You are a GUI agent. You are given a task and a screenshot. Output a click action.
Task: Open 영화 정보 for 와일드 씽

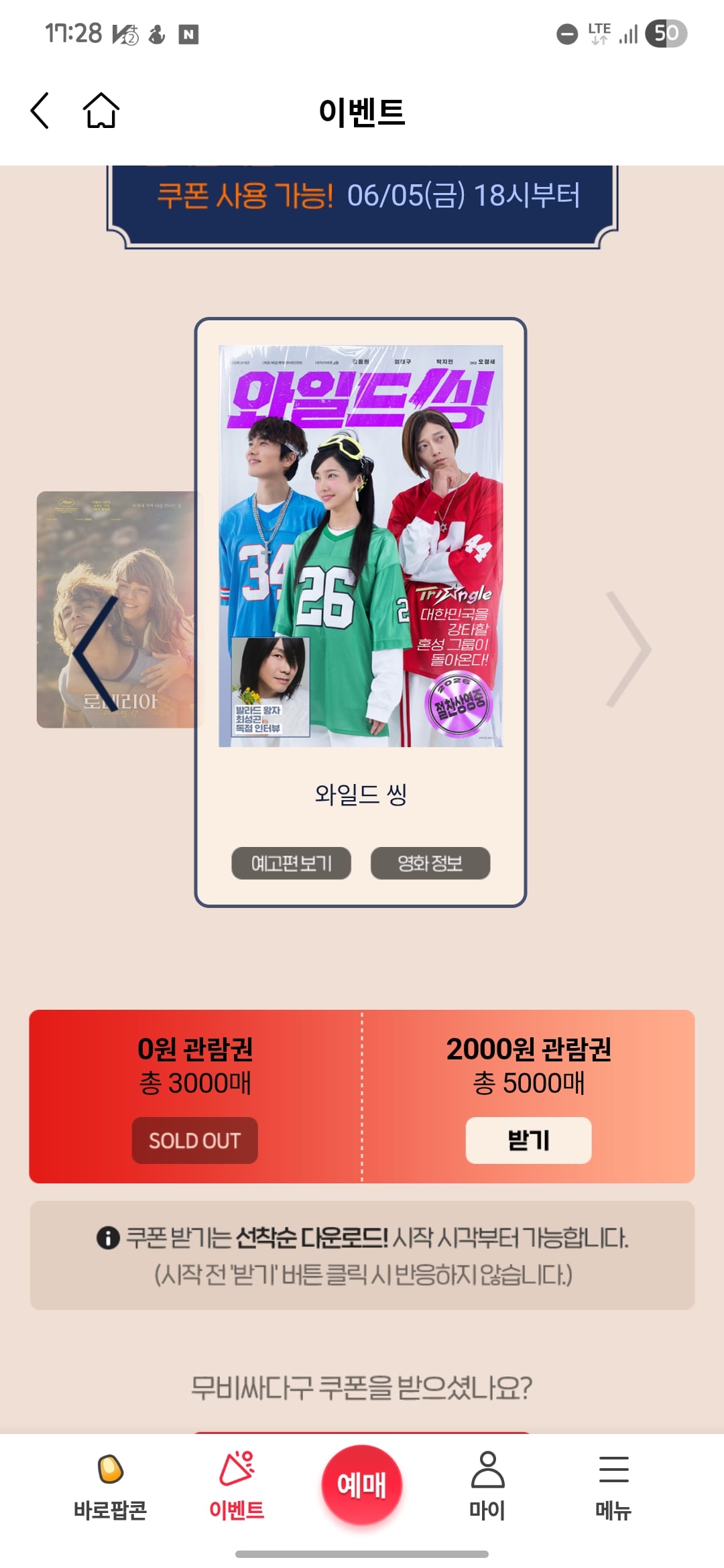(430, 863)
